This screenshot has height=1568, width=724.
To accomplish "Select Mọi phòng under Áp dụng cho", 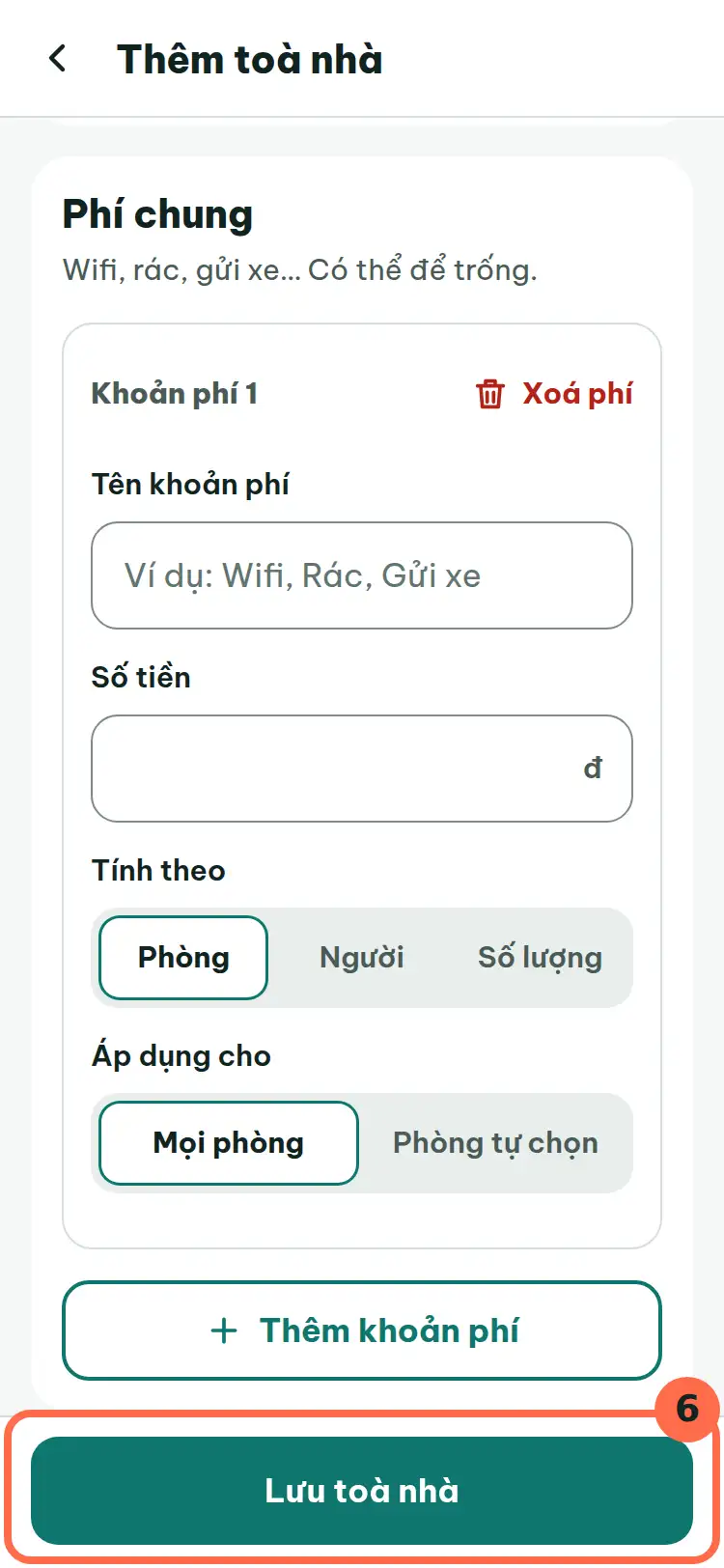I will click(229, 1143).
